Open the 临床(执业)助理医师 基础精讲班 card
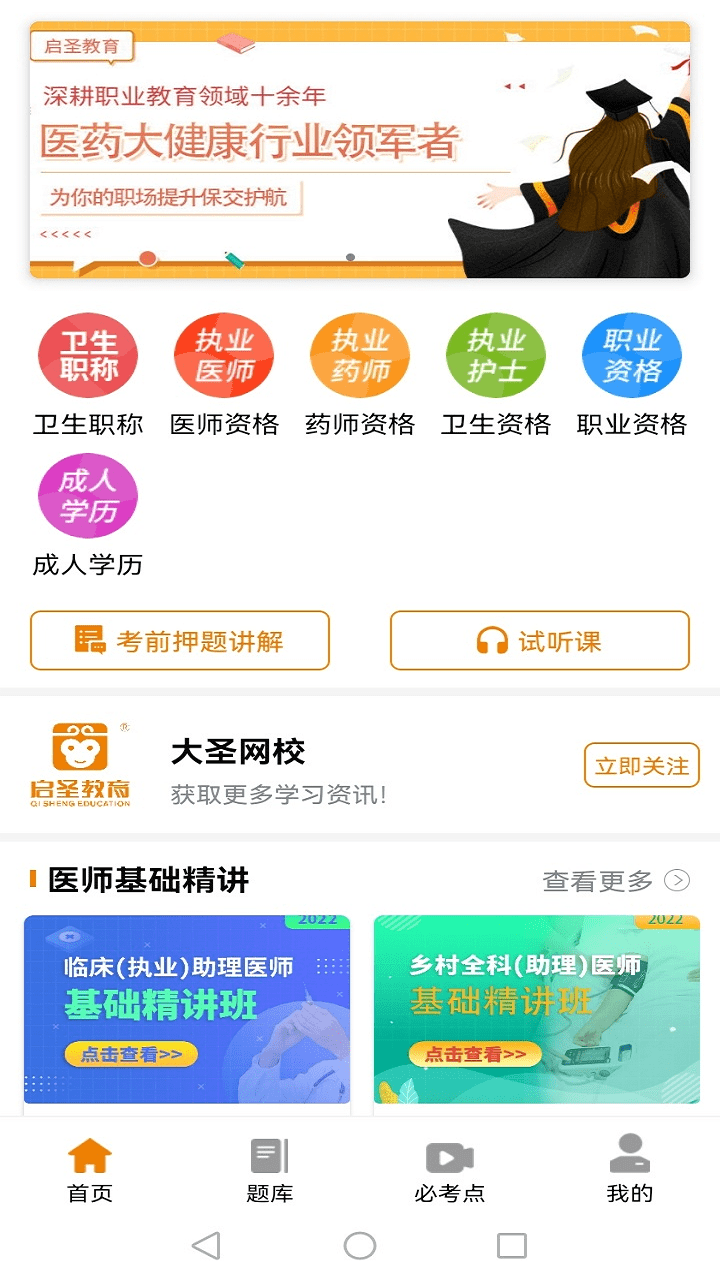The width and height of the screenshot is (720, 1280). [x=187, y=1009]
